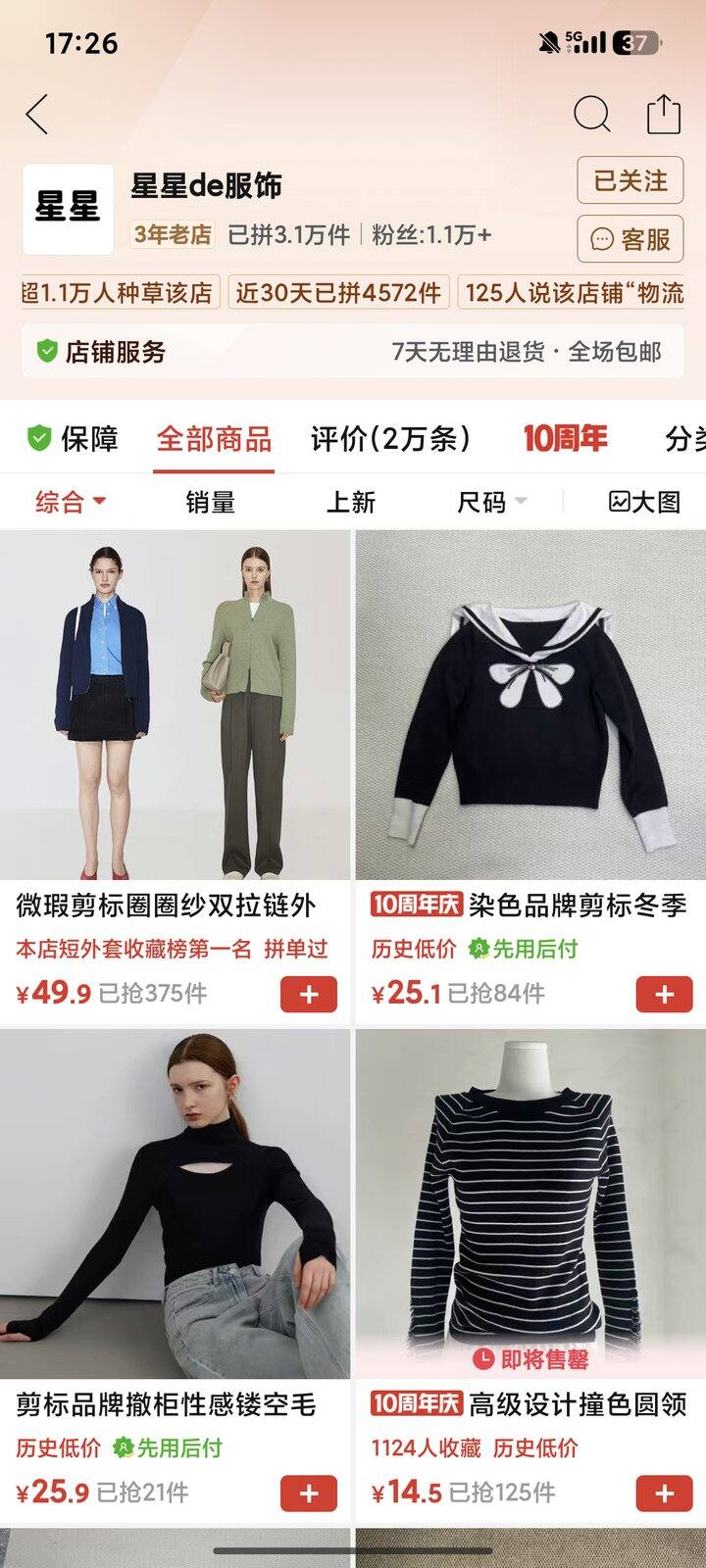Select the 全部商品 tab
This screenshot has height=1568, width=706.
click(x=214, y=439)
